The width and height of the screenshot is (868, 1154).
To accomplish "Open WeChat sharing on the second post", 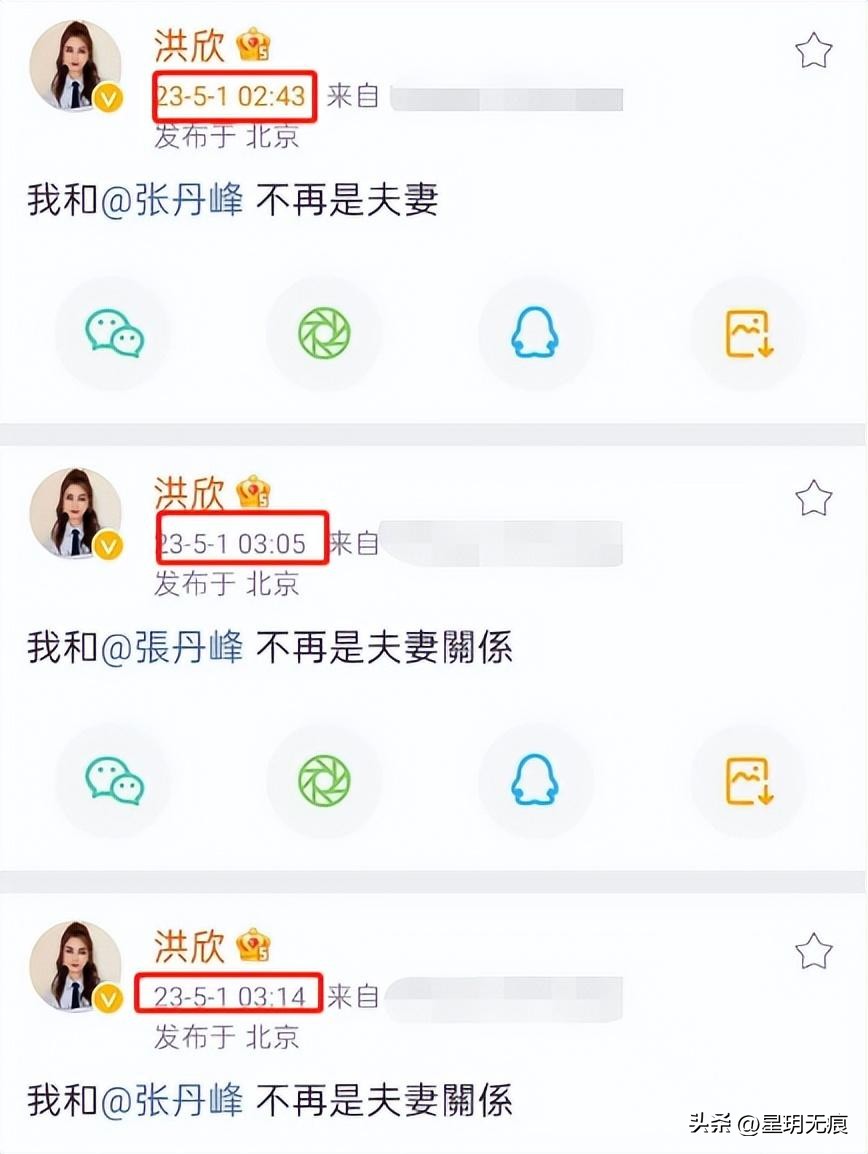I will pyautogui.click(x=112, y=782).
